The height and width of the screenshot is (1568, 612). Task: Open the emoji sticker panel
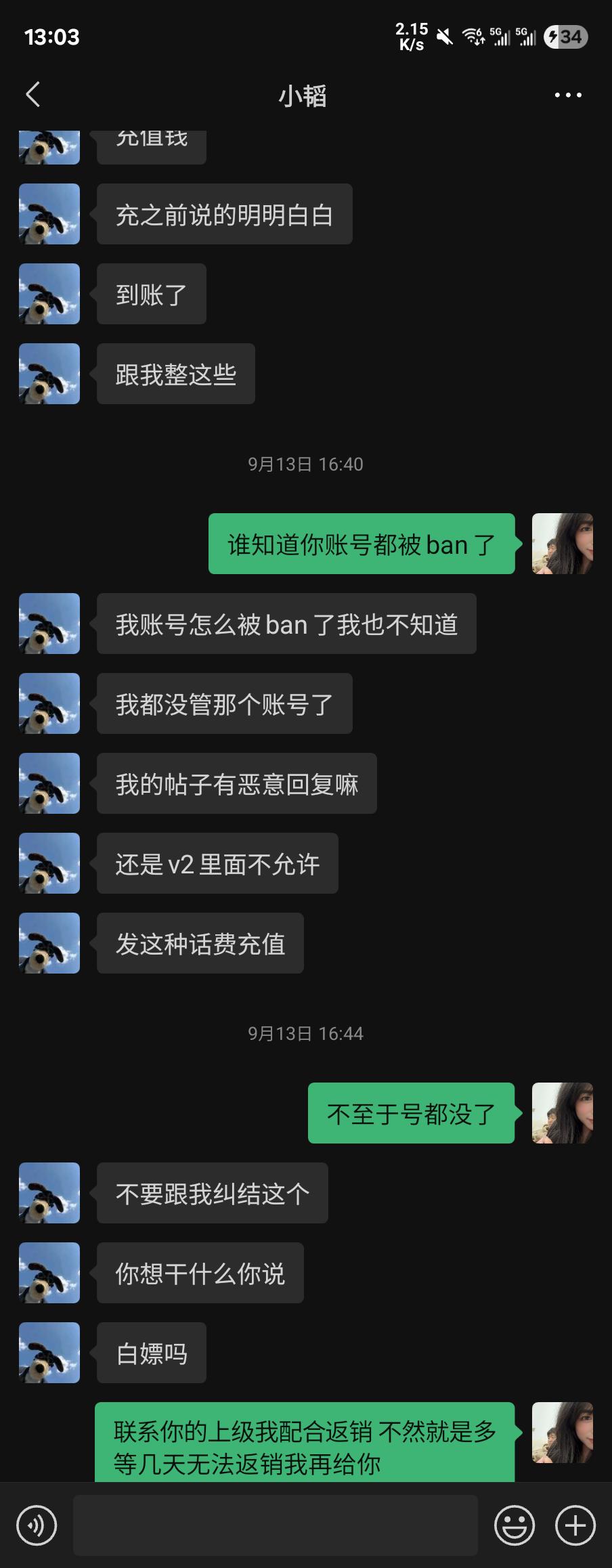pos(515,1525)
